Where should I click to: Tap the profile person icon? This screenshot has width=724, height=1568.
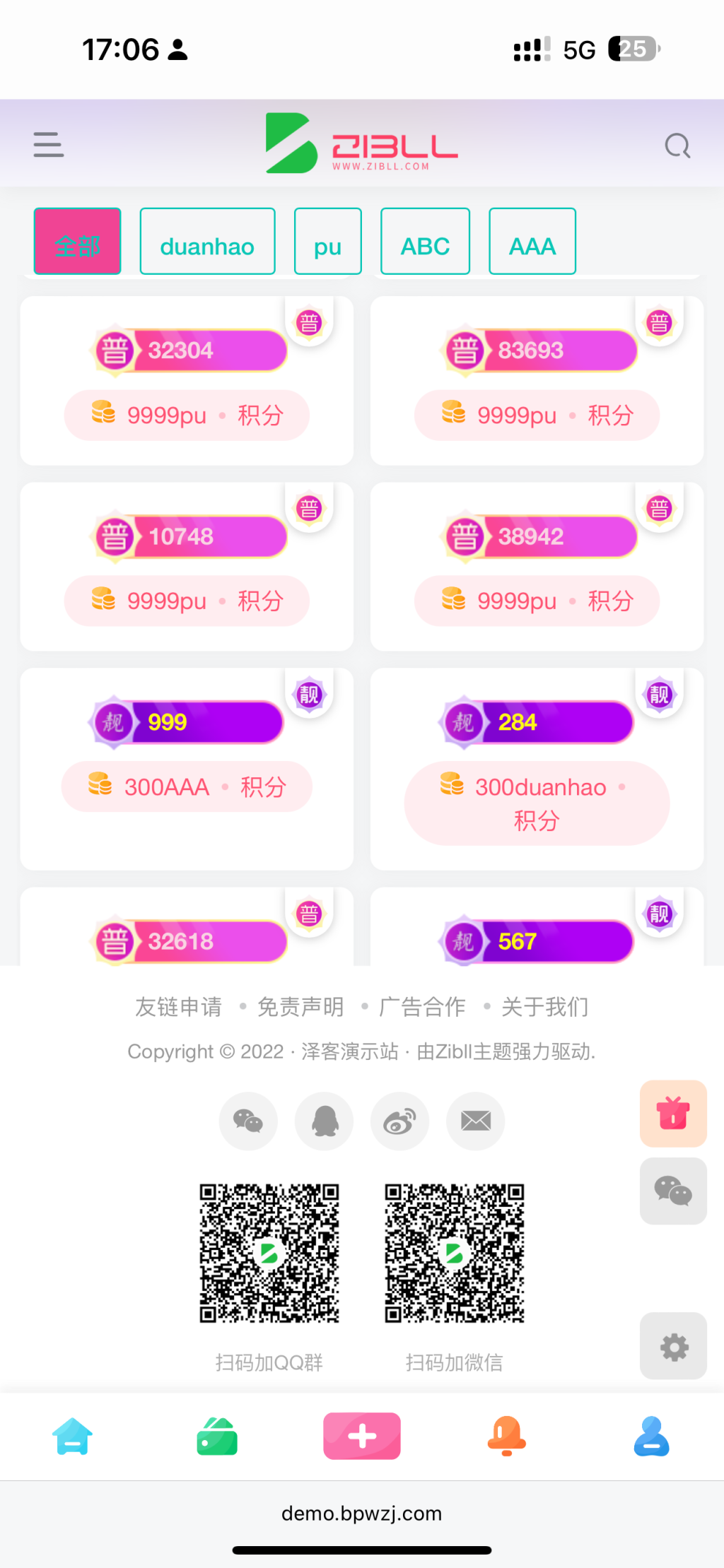tap(651, 1436)
